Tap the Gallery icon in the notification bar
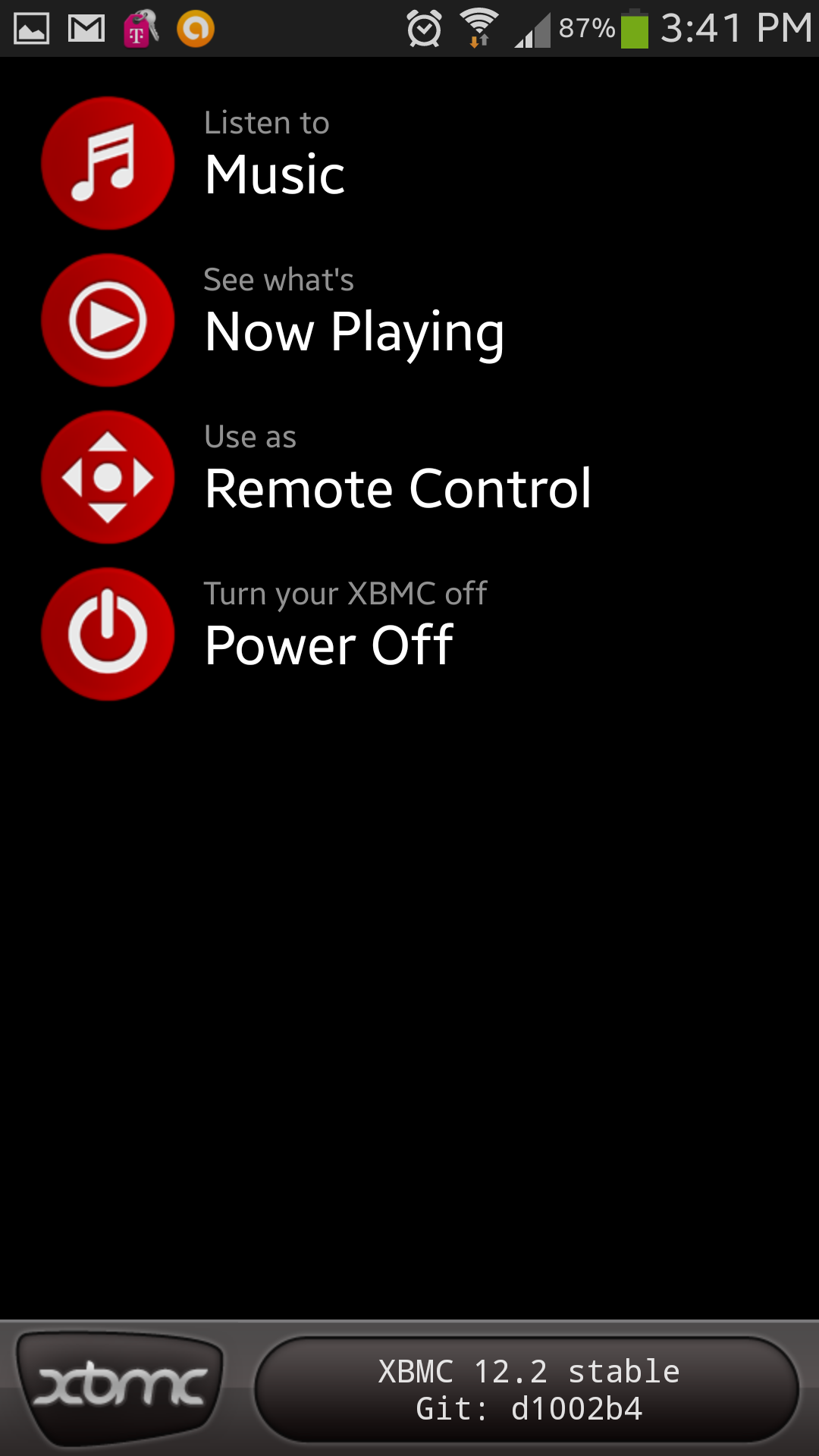Viewport: 819px width, 1456px height. click(32, 28)
